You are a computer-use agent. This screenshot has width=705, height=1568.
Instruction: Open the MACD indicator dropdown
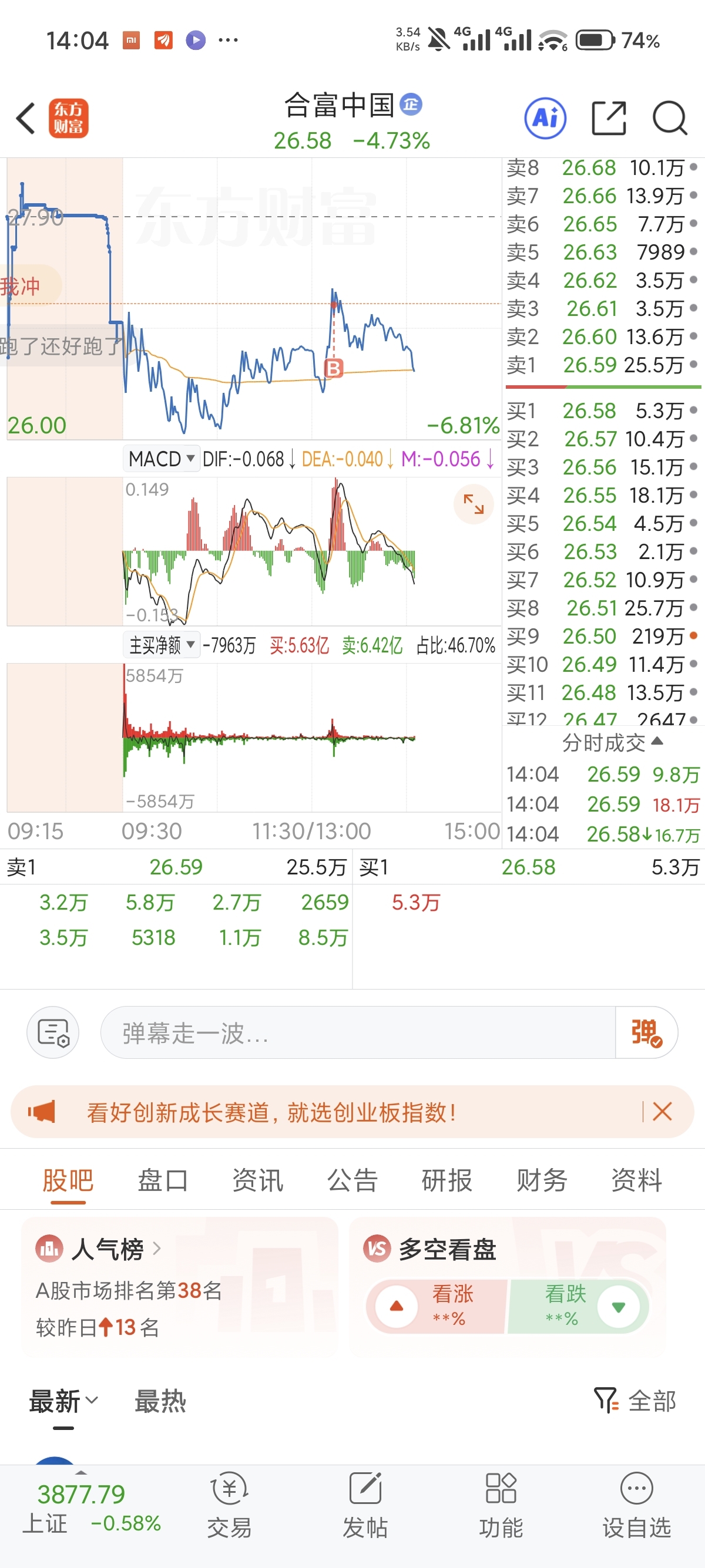tap(162, 458)
